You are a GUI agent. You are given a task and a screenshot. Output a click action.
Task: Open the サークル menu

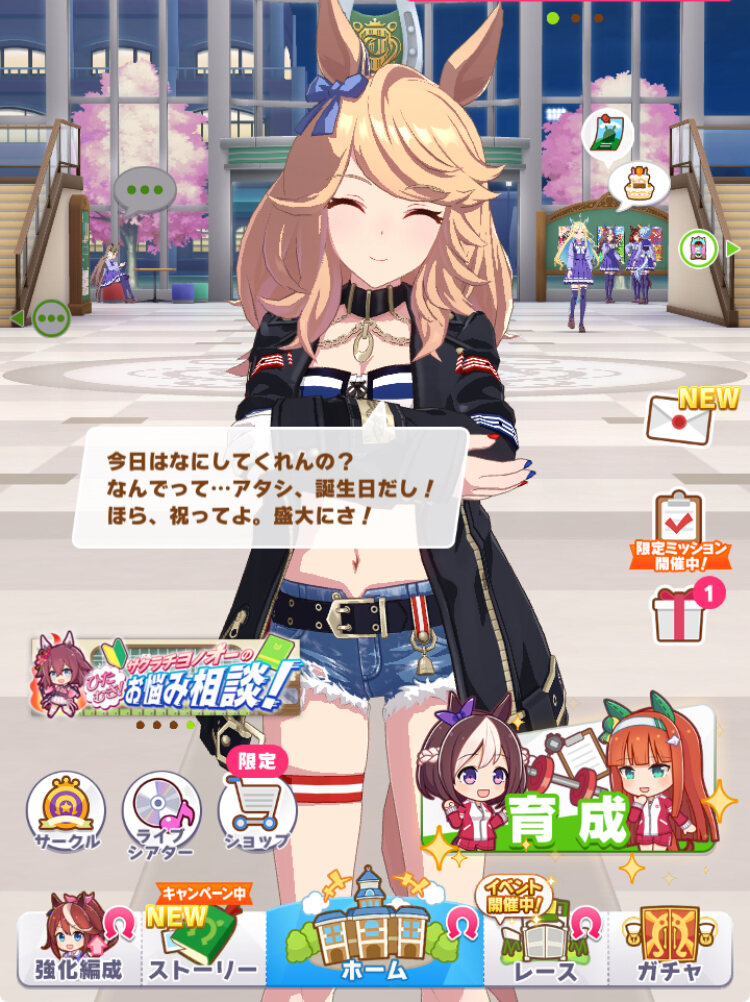[x=65, y=812]
